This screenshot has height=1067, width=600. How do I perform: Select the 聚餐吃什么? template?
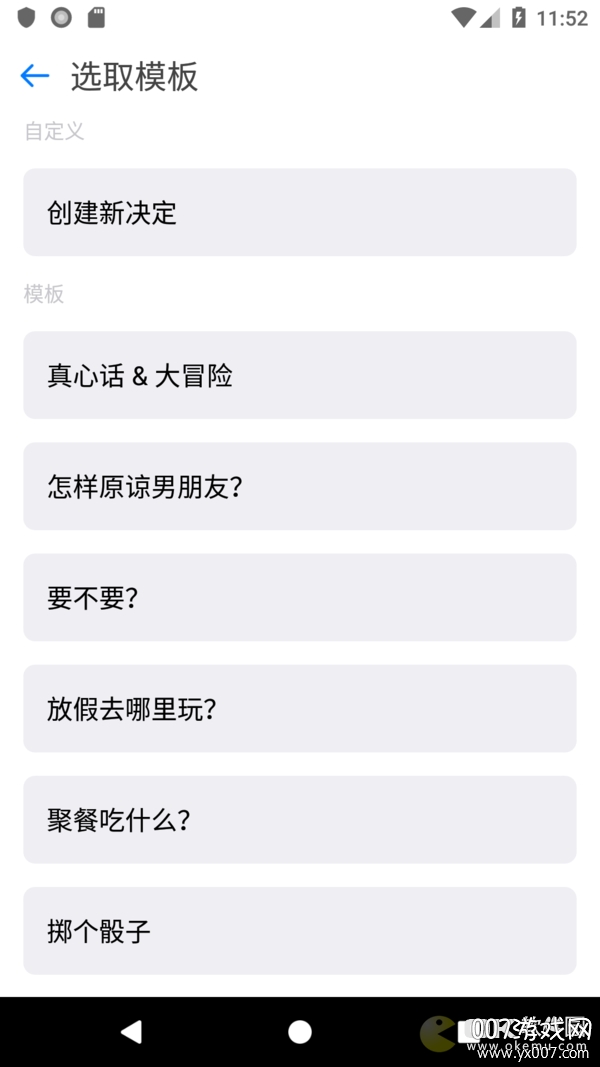point(300,819)
